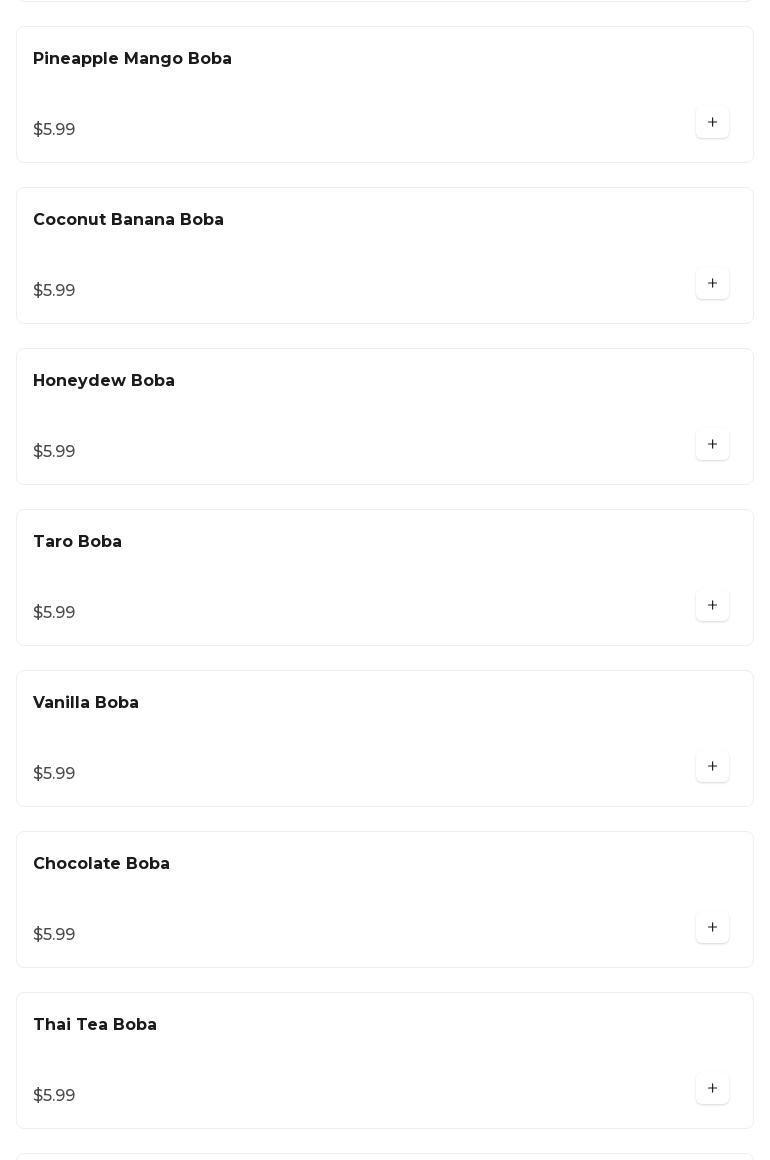Viewport: 770px width, 1160px height.
Task: Add Honeydew Boba with its plus button
Action: pyautogui.click(x=712, y=445)
